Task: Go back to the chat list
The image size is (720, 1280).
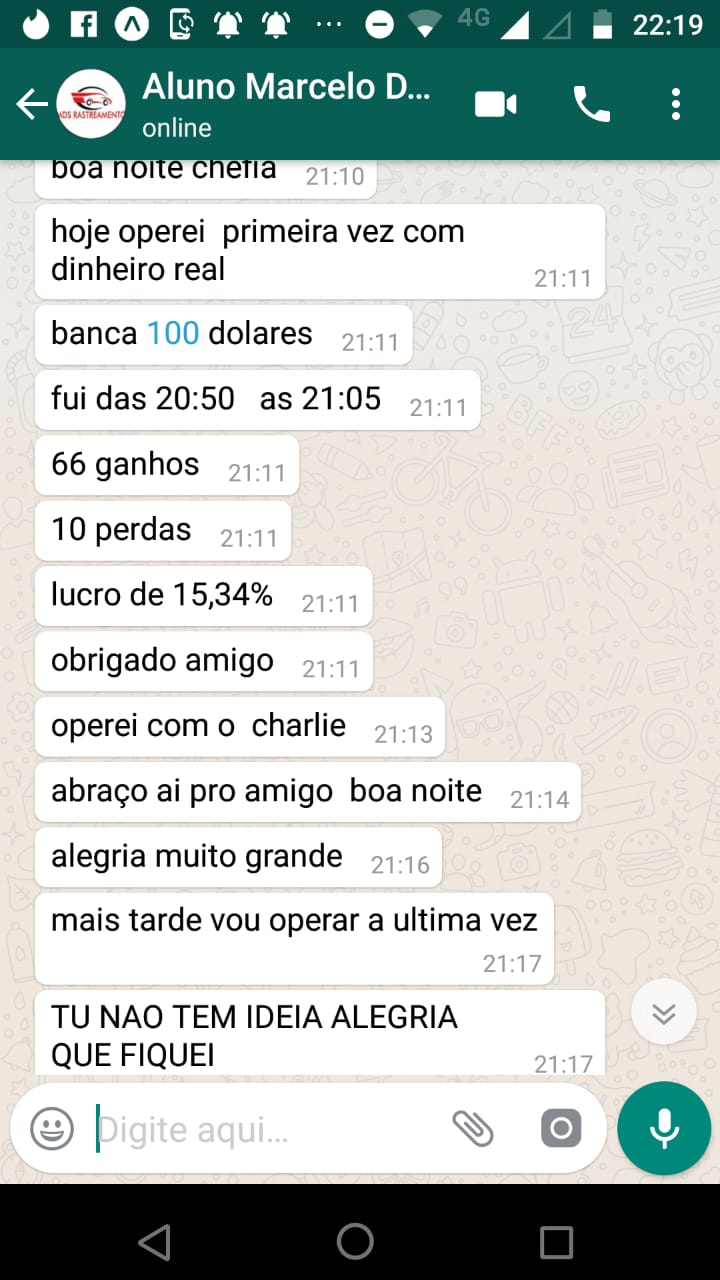Action: pos(32,104)
